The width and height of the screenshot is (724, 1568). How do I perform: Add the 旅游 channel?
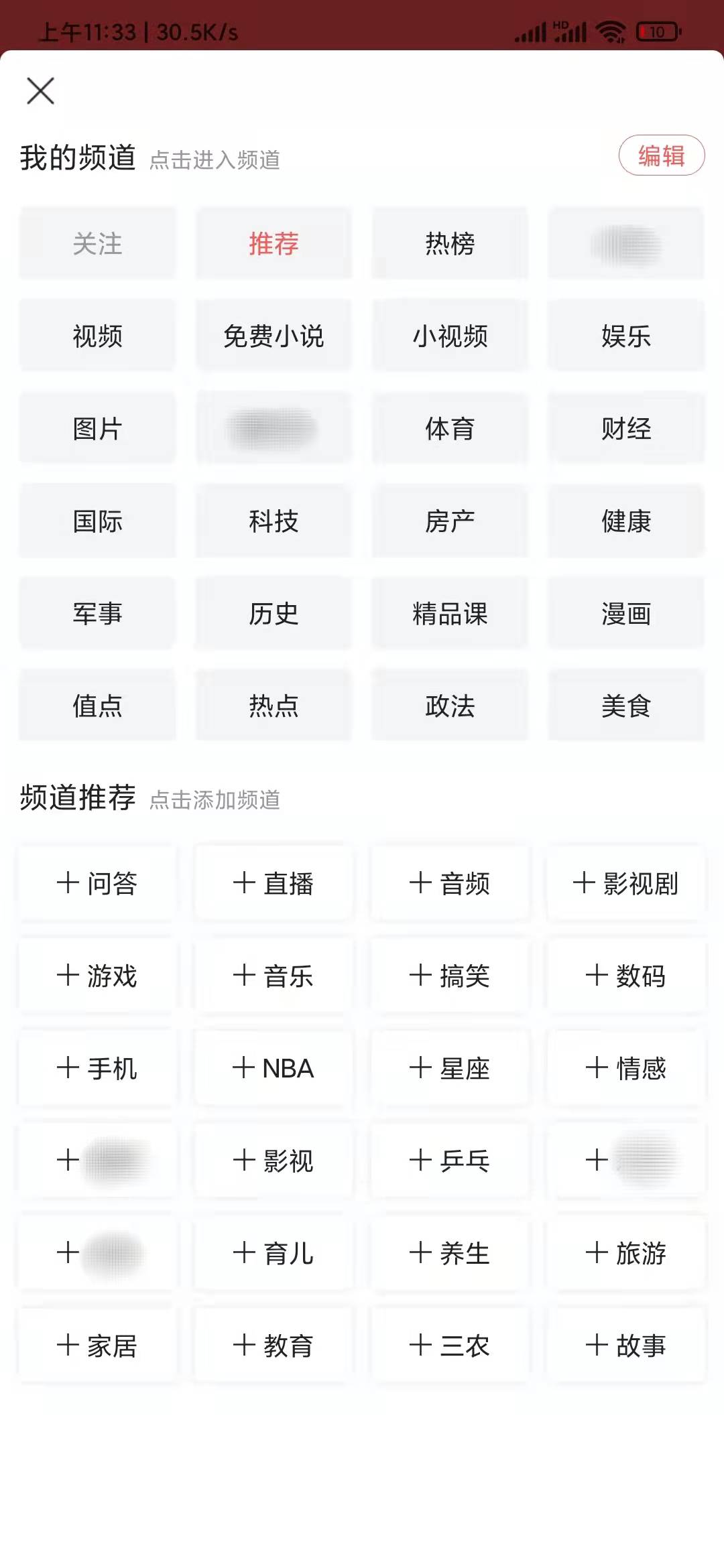click(x=627, y=1253)
